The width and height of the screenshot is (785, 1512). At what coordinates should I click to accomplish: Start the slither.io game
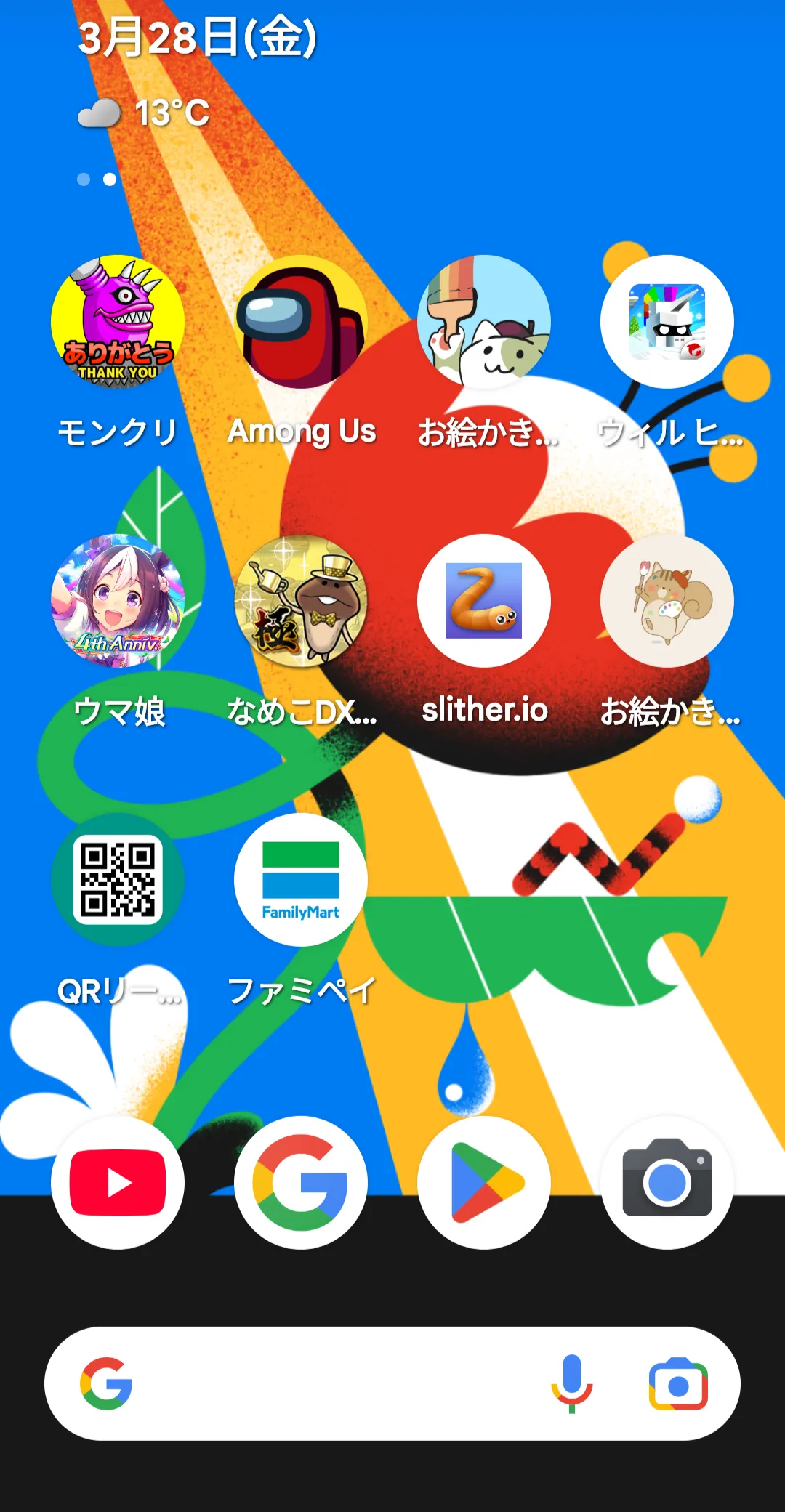pos(484,601)
